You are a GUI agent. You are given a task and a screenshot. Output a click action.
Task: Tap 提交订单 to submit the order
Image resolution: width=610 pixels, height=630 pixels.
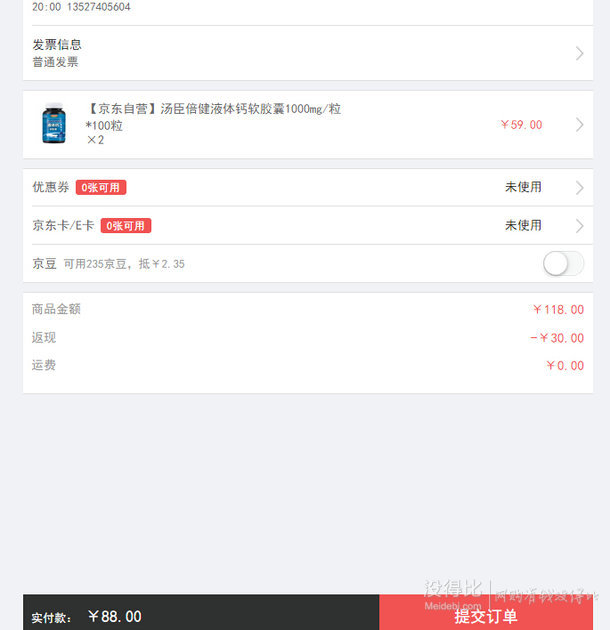[x=485, y=614]
